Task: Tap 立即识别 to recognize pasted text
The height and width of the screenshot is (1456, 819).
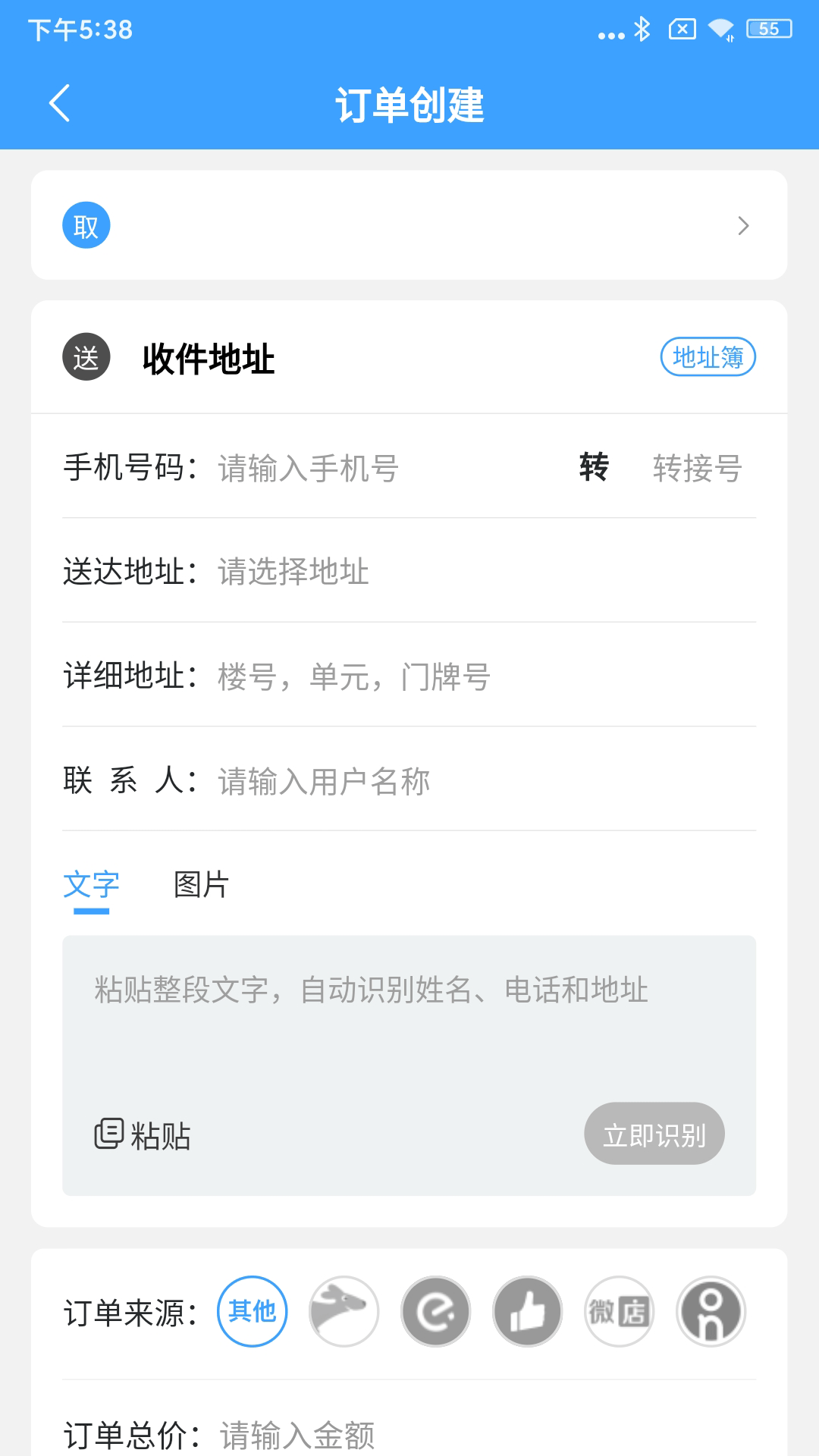Action: 654,1134
